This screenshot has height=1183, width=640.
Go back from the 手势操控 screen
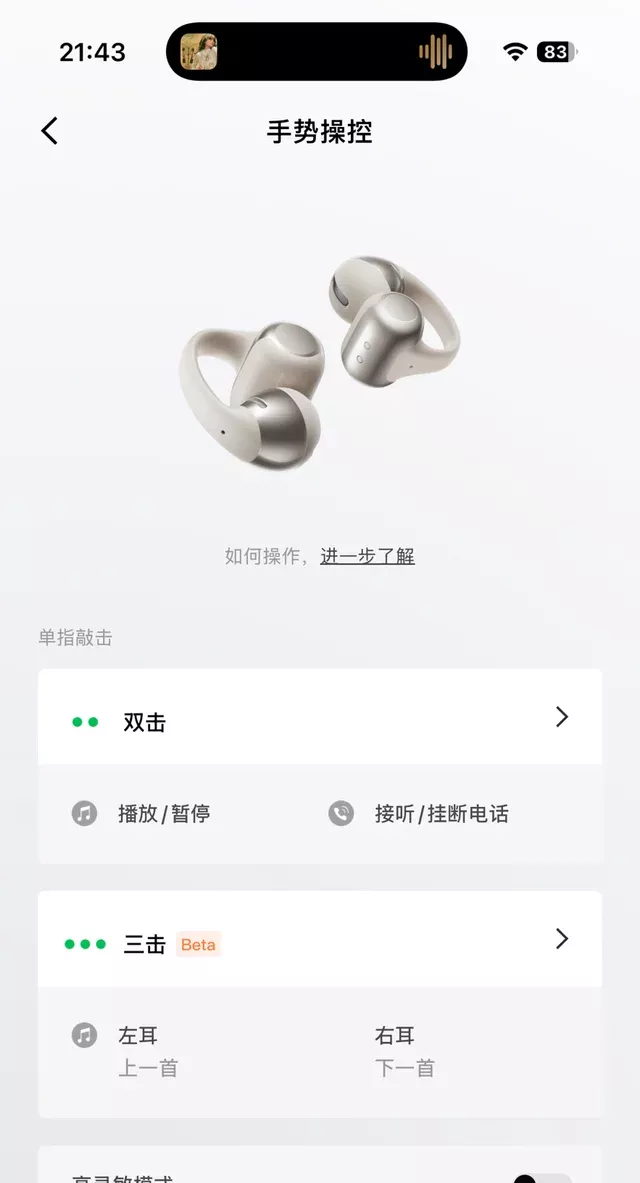tap(49, 131)
